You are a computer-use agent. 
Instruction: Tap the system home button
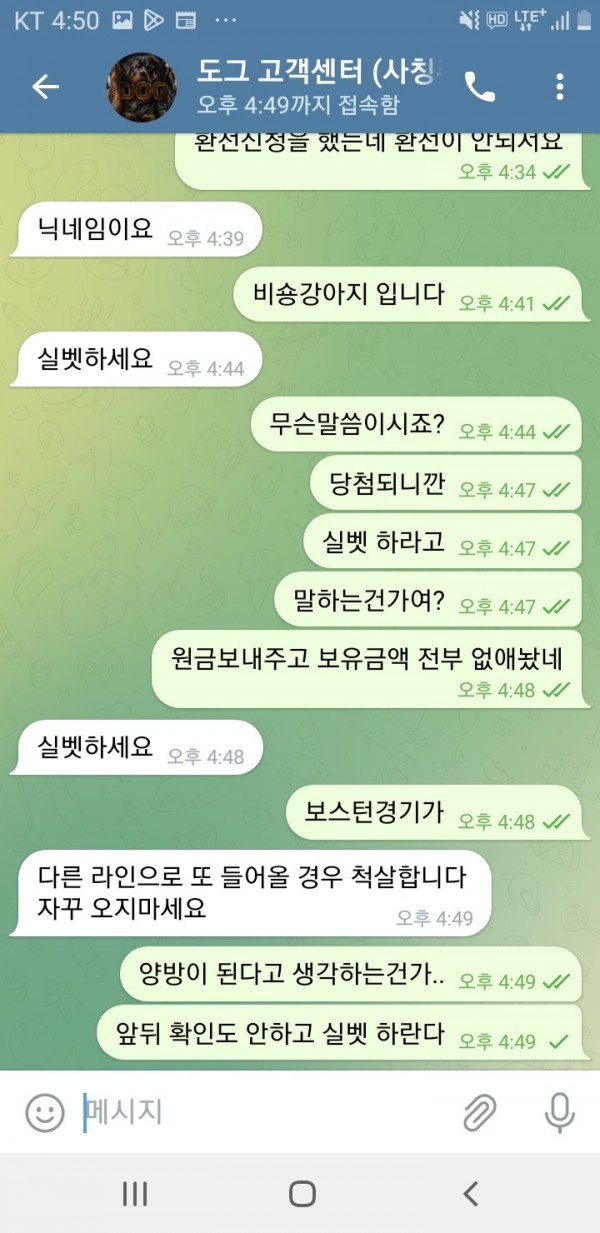click(x=302, y=1193)
